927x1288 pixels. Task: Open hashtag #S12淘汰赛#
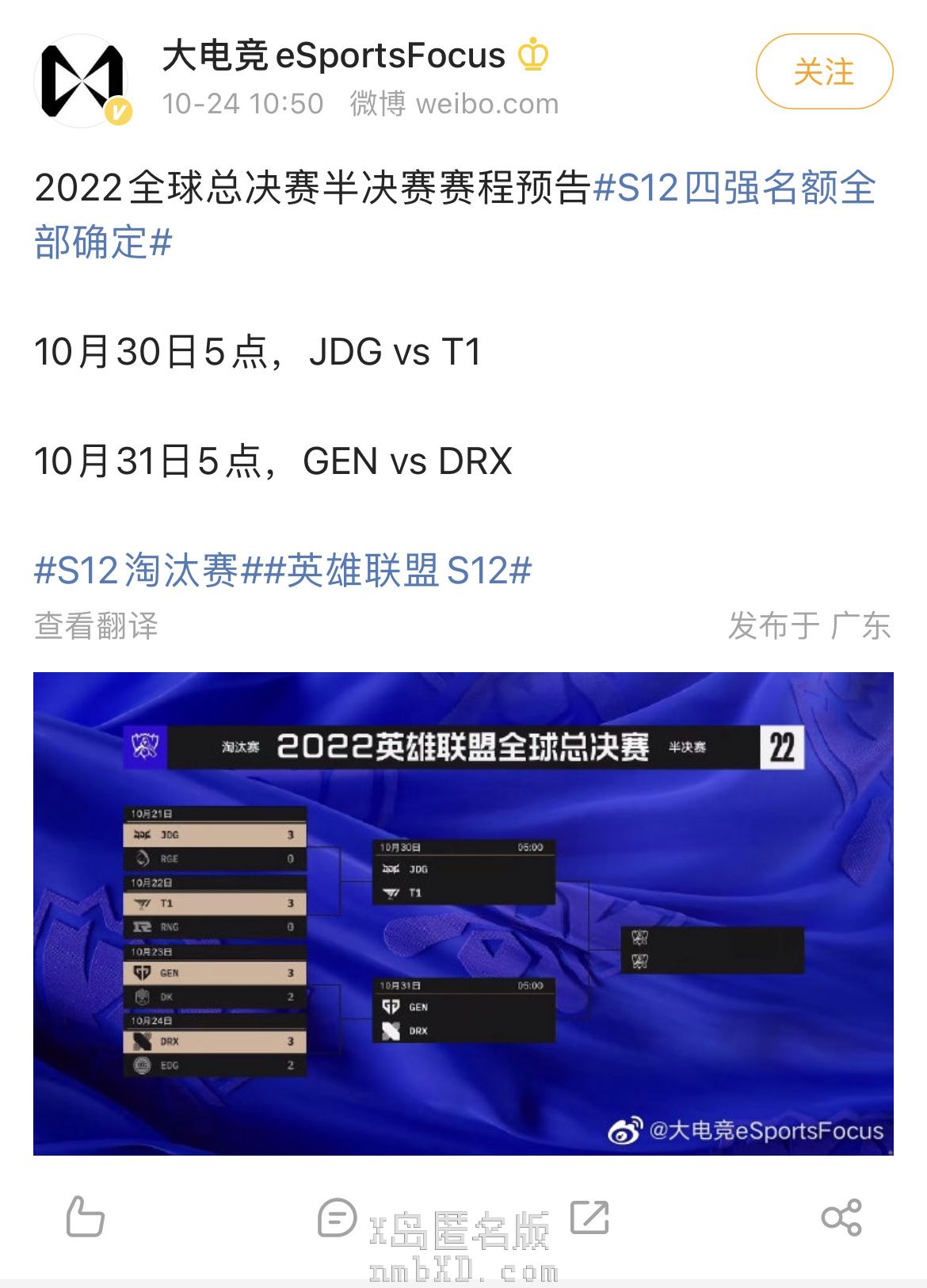pyautogui.click(x=135, y=571)
